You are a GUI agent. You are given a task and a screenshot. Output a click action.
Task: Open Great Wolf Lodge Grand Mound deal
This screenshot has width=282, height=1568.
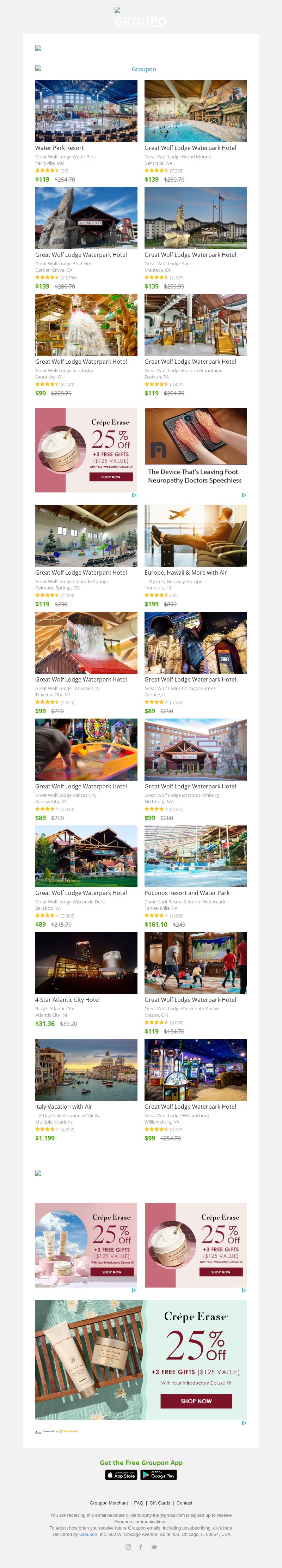195,111
